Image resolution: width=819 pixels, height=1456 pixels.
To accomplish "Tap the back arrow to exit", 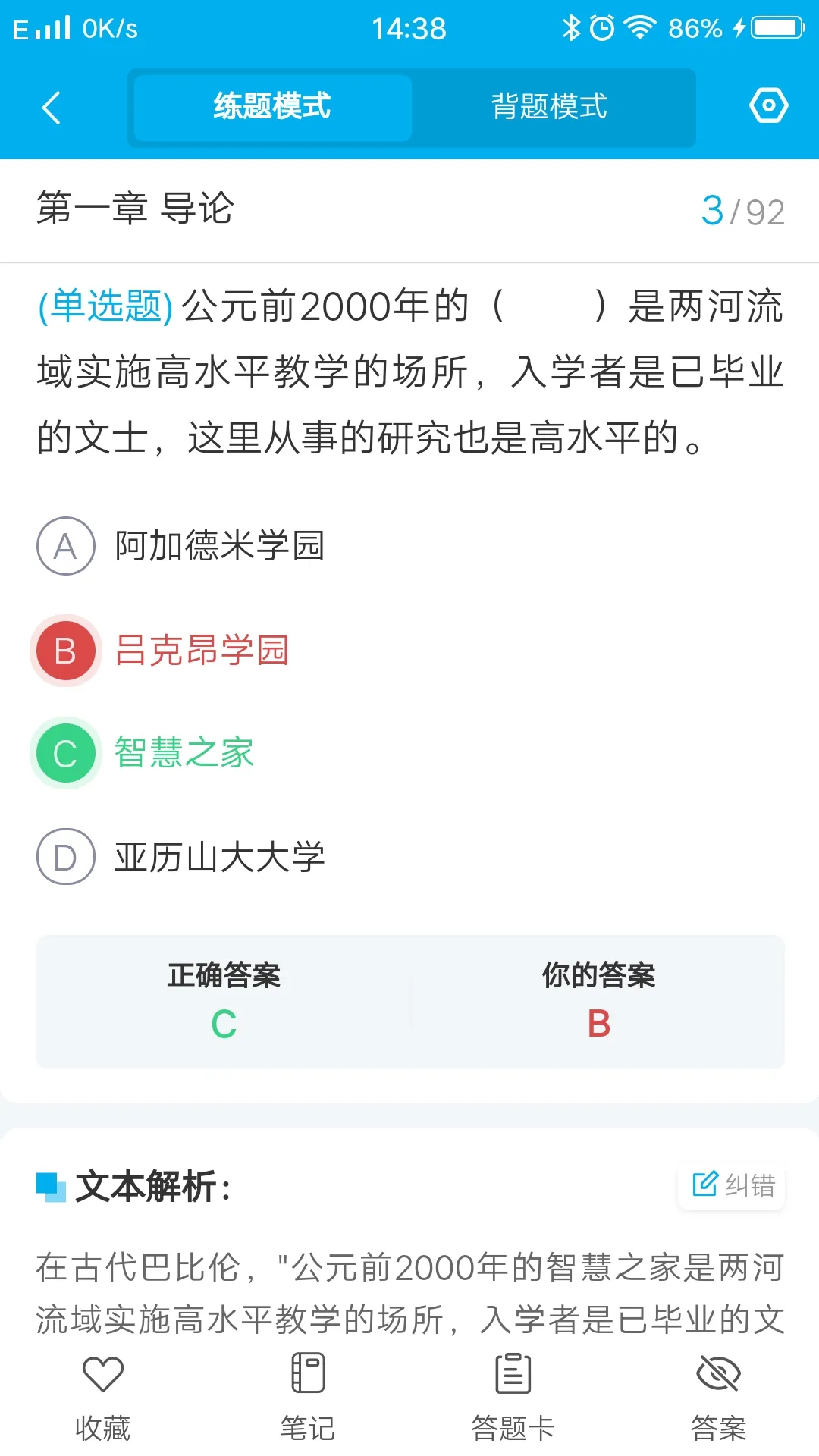I will click(52, 107).
